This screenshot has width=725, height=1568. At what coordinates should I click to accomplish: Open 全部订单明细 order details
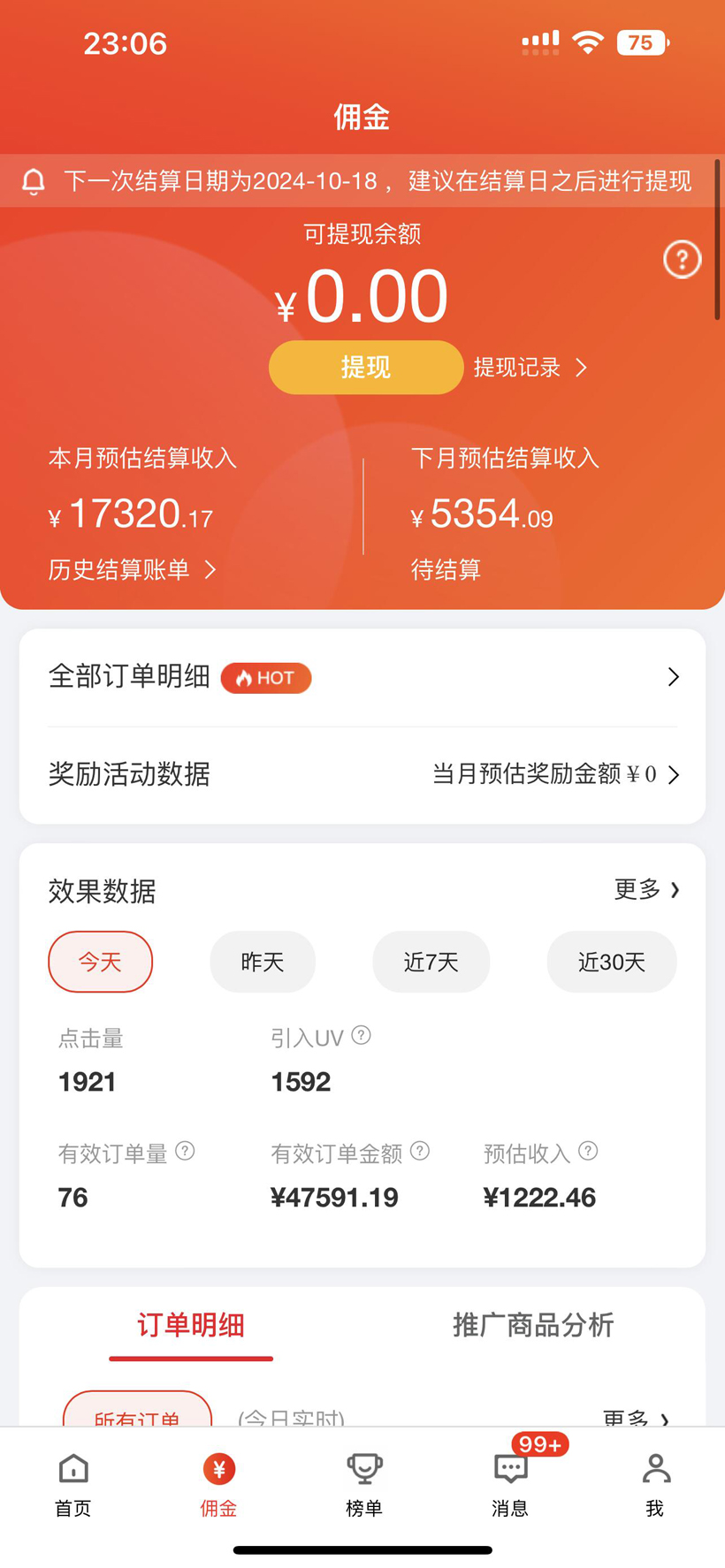(362, 678)
